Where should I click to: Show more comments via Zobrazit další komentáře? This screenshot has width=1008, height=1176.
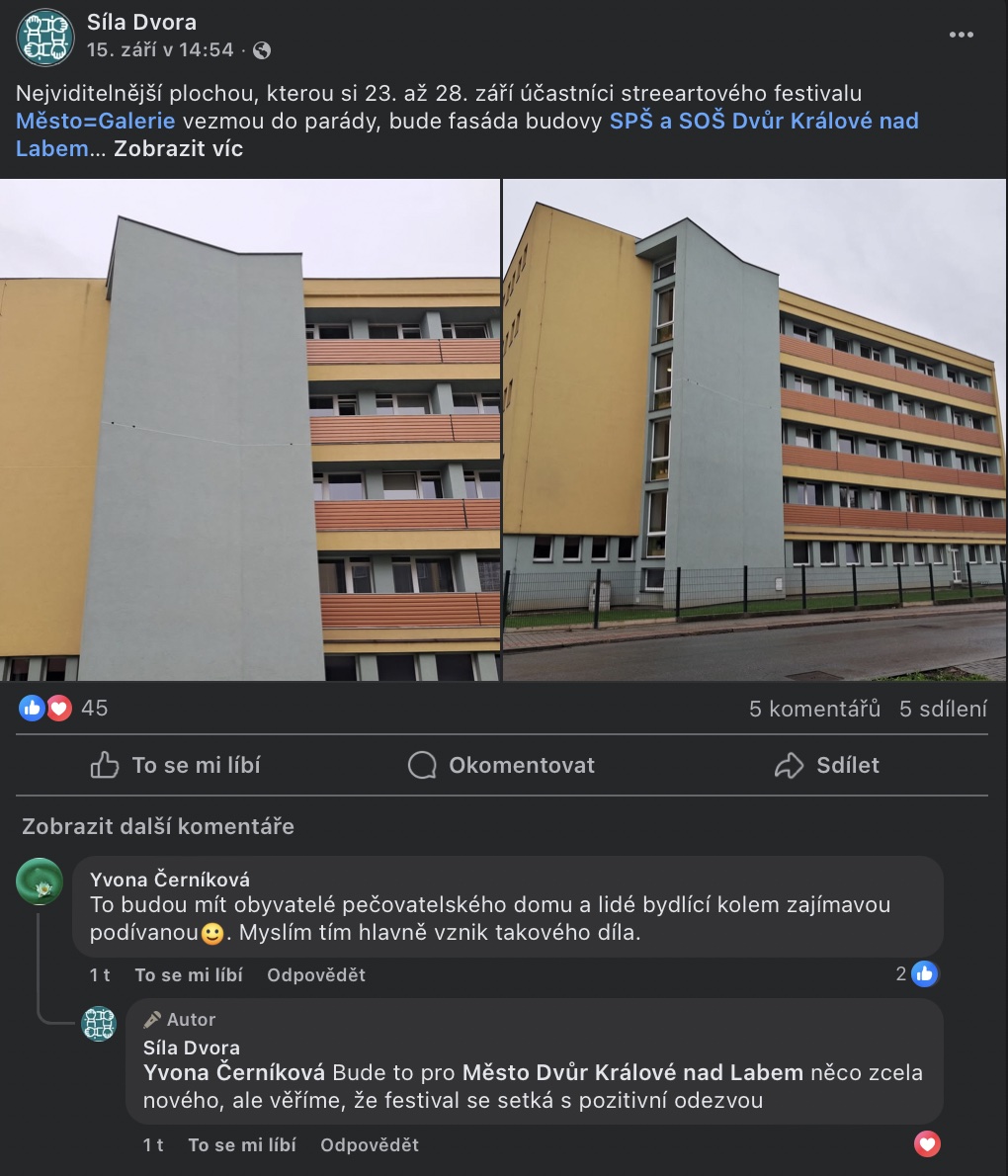click(x=158, y=826)
